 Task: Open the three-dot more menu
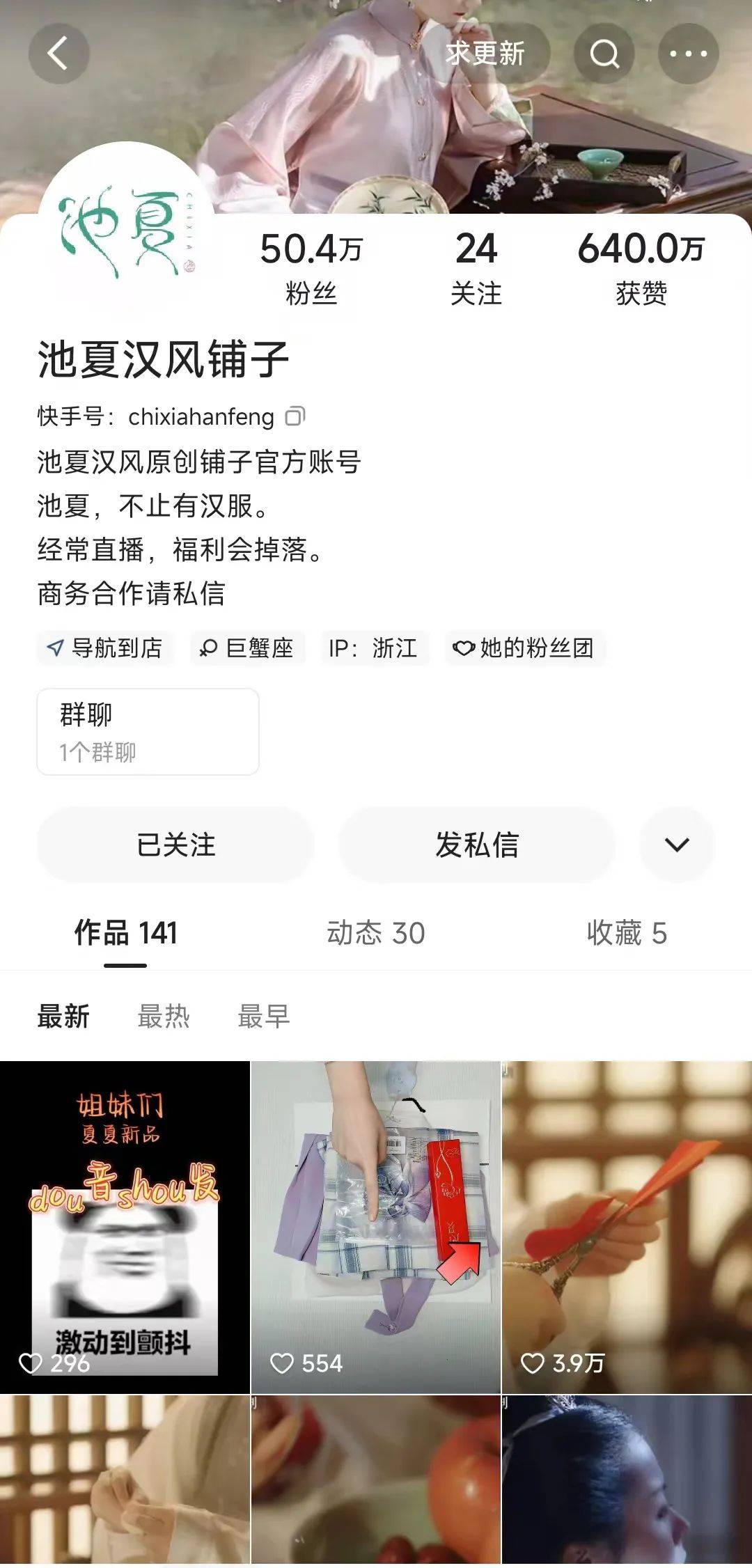[688, 54]
